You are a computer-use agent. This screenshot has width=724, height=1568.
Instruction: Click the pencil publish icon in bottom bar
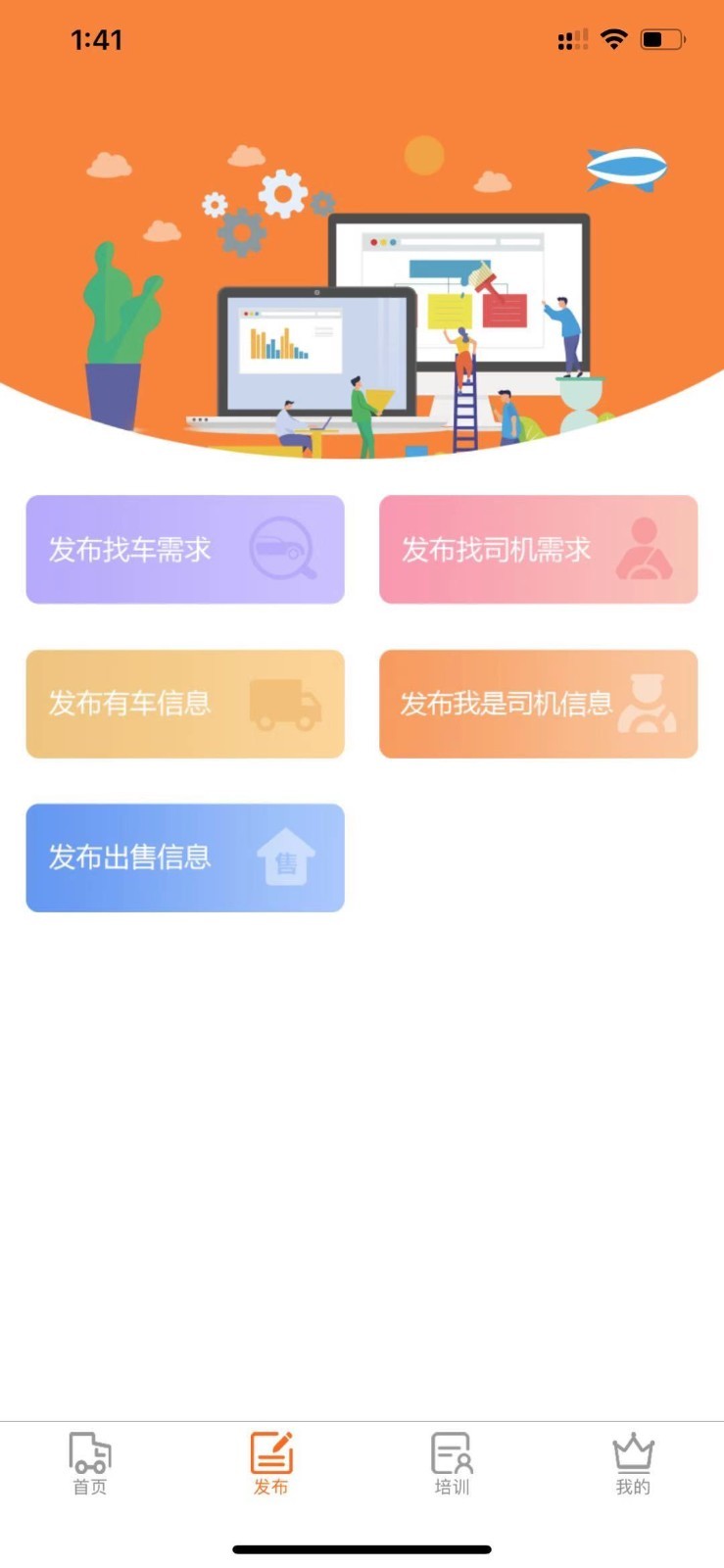pos(270,1450)
